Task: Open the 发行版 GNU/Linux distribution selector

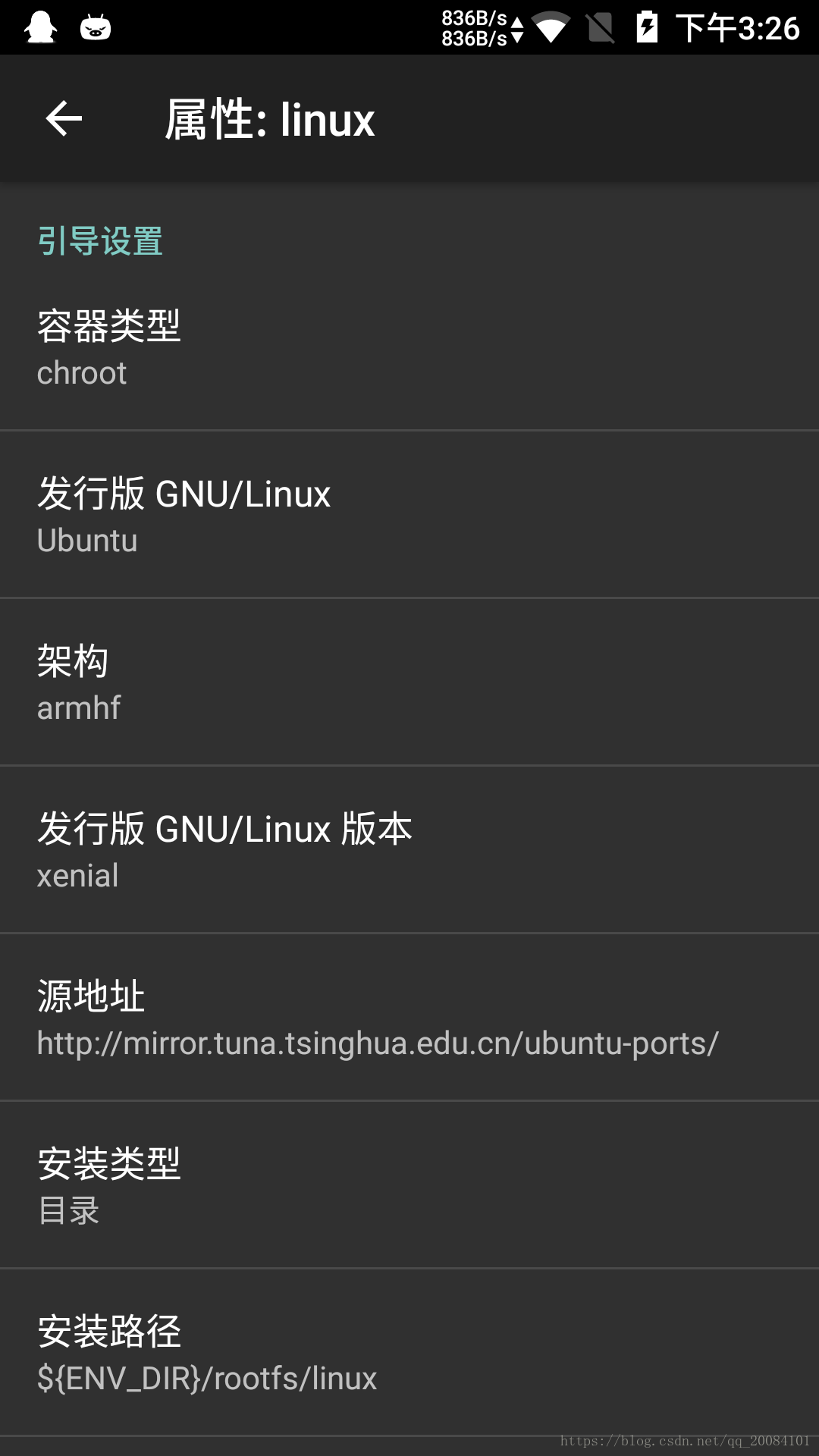Action: (x=409, y=514)
